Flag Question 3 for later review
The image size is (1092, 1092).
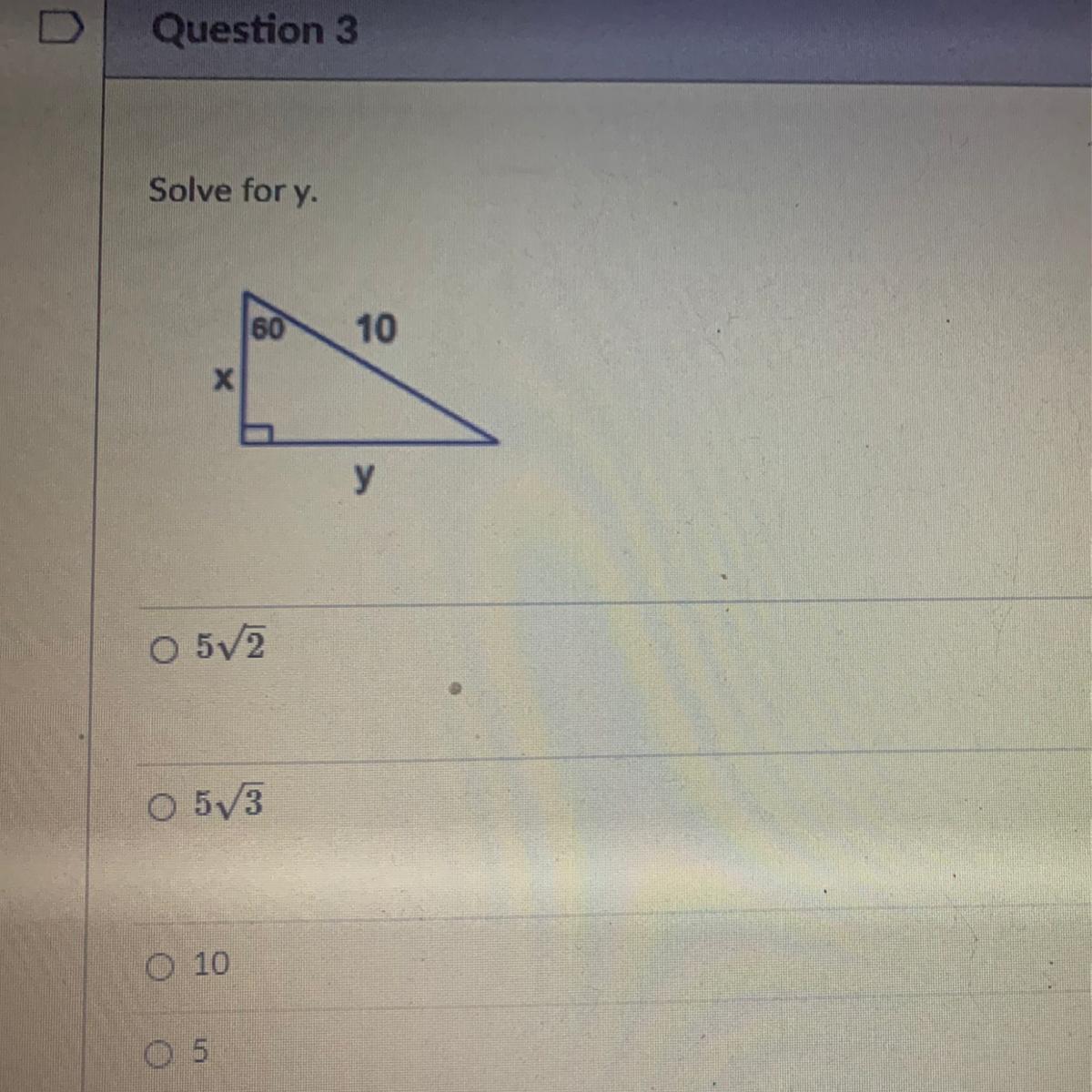point(61,29)
